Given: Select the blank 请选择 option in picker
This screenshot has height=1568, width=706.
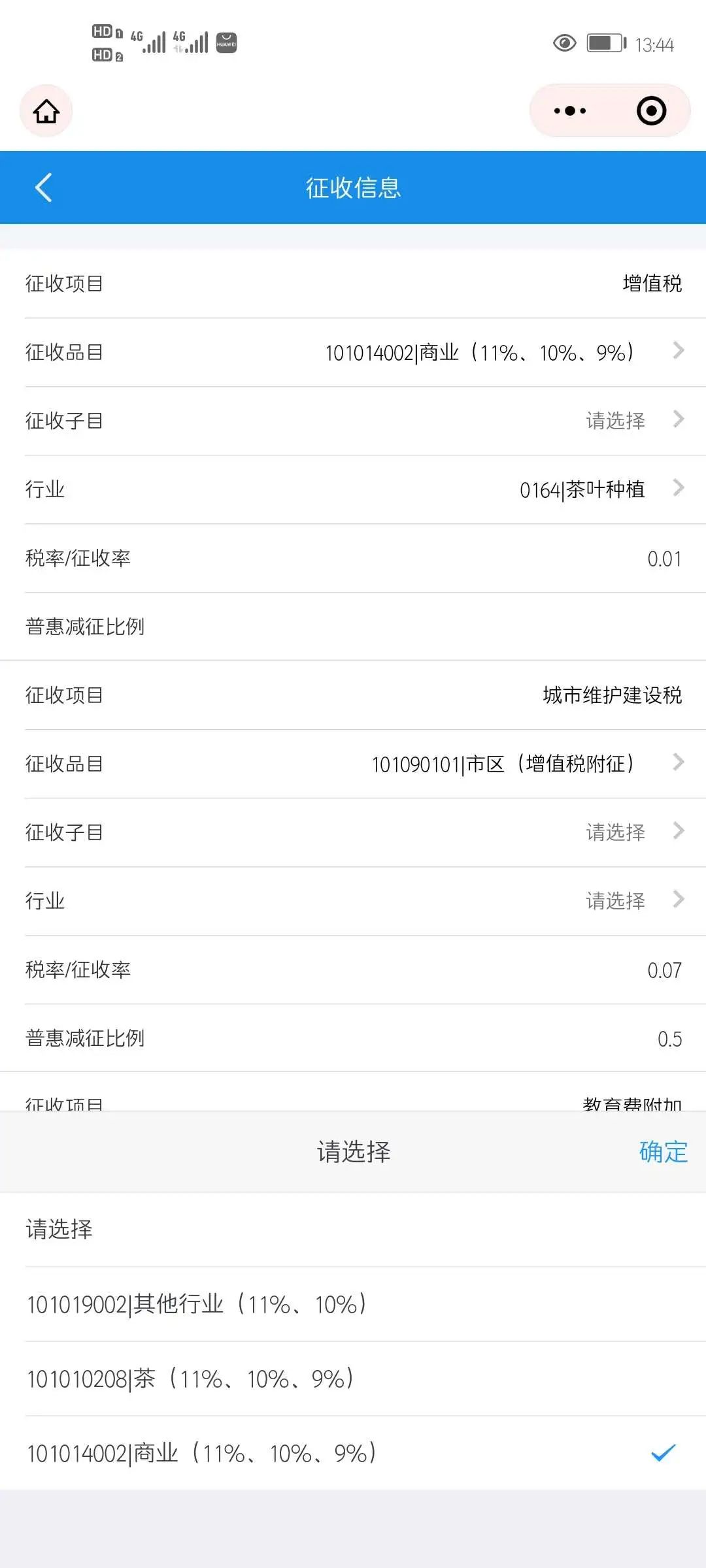Looking at the screenshot, I should point(353,1230).
